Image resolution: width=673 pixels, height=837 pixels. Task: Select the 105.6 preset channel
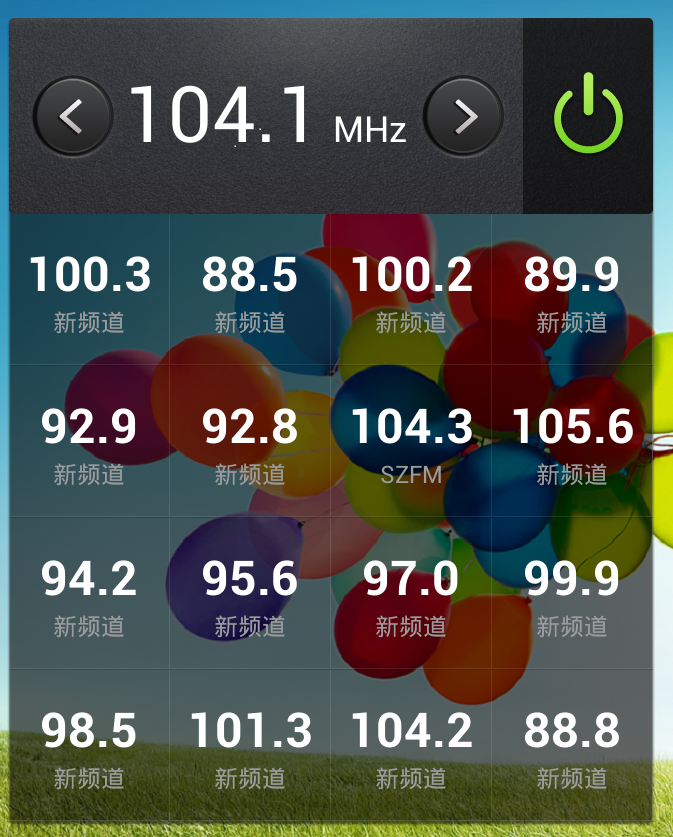(572, 442)
